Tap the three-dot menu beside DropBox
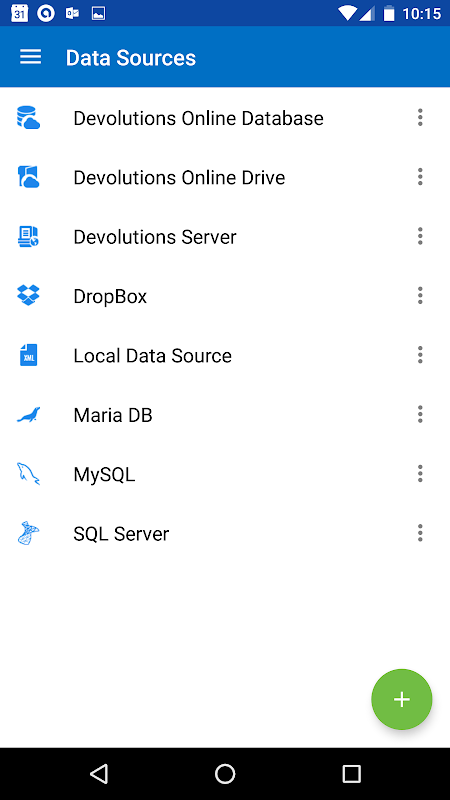Image resolution: width=450 pixels, height=800 pixels. coord(420,296)
